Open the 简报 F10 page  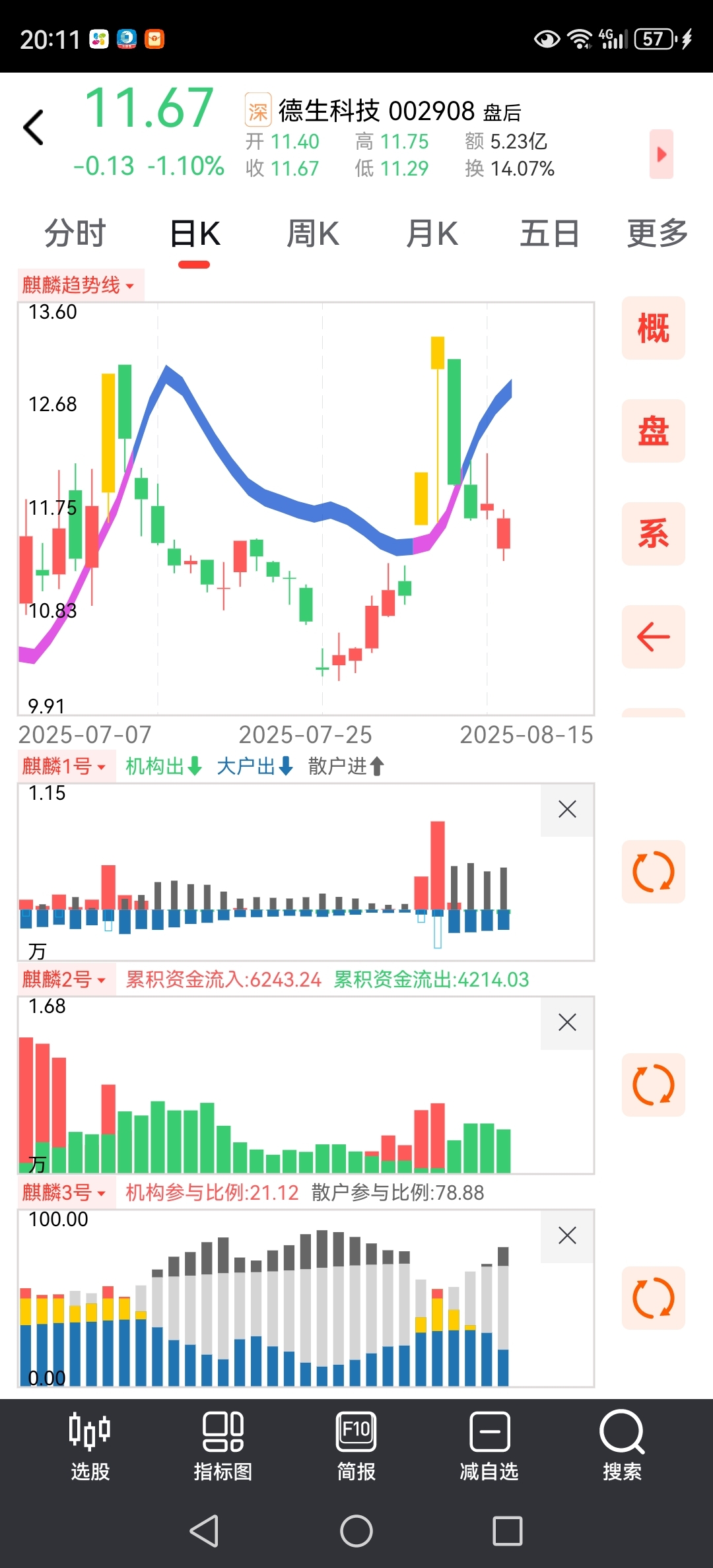pyautogui.click(x=356, y=1447)
